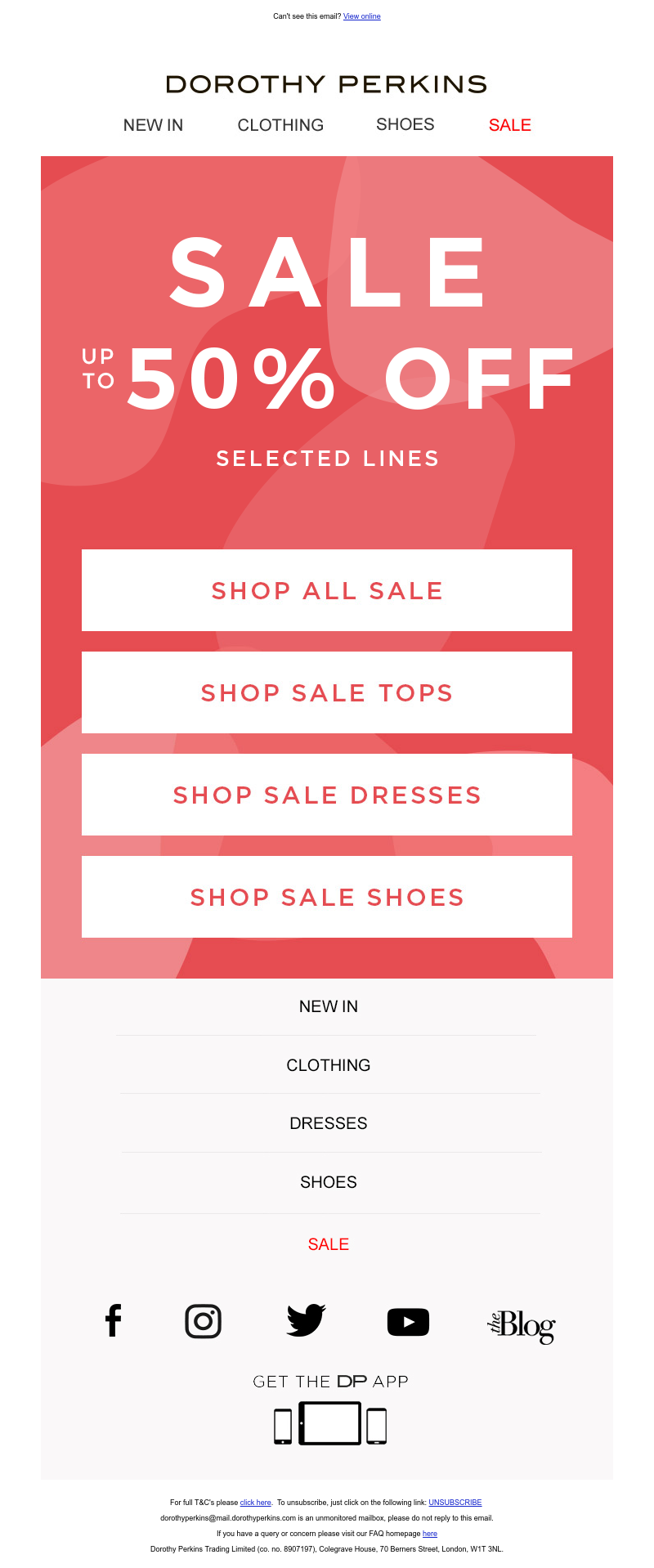Open NEW IN in top navigation

click(x=153, y=125)
